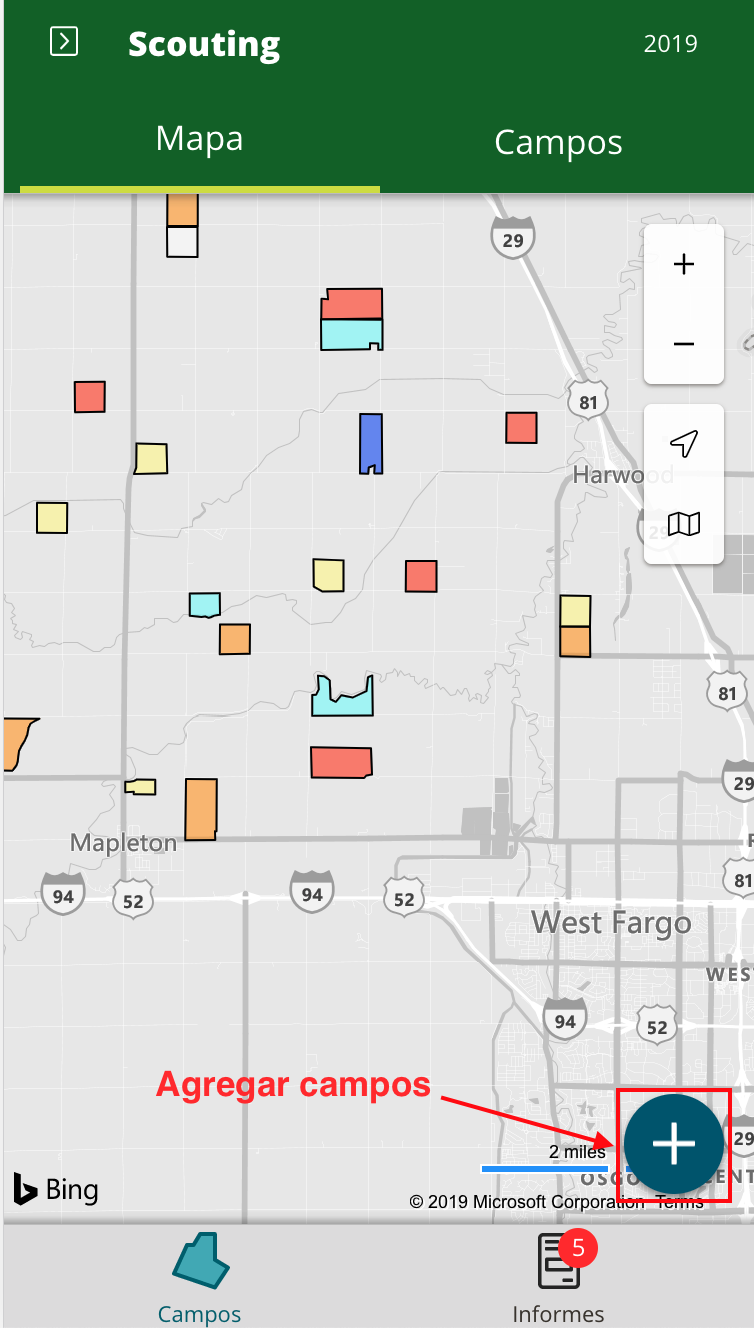The image size is (754, 1328).
Task: Switch to the Mapa tab
Action: tap(199, 139)
